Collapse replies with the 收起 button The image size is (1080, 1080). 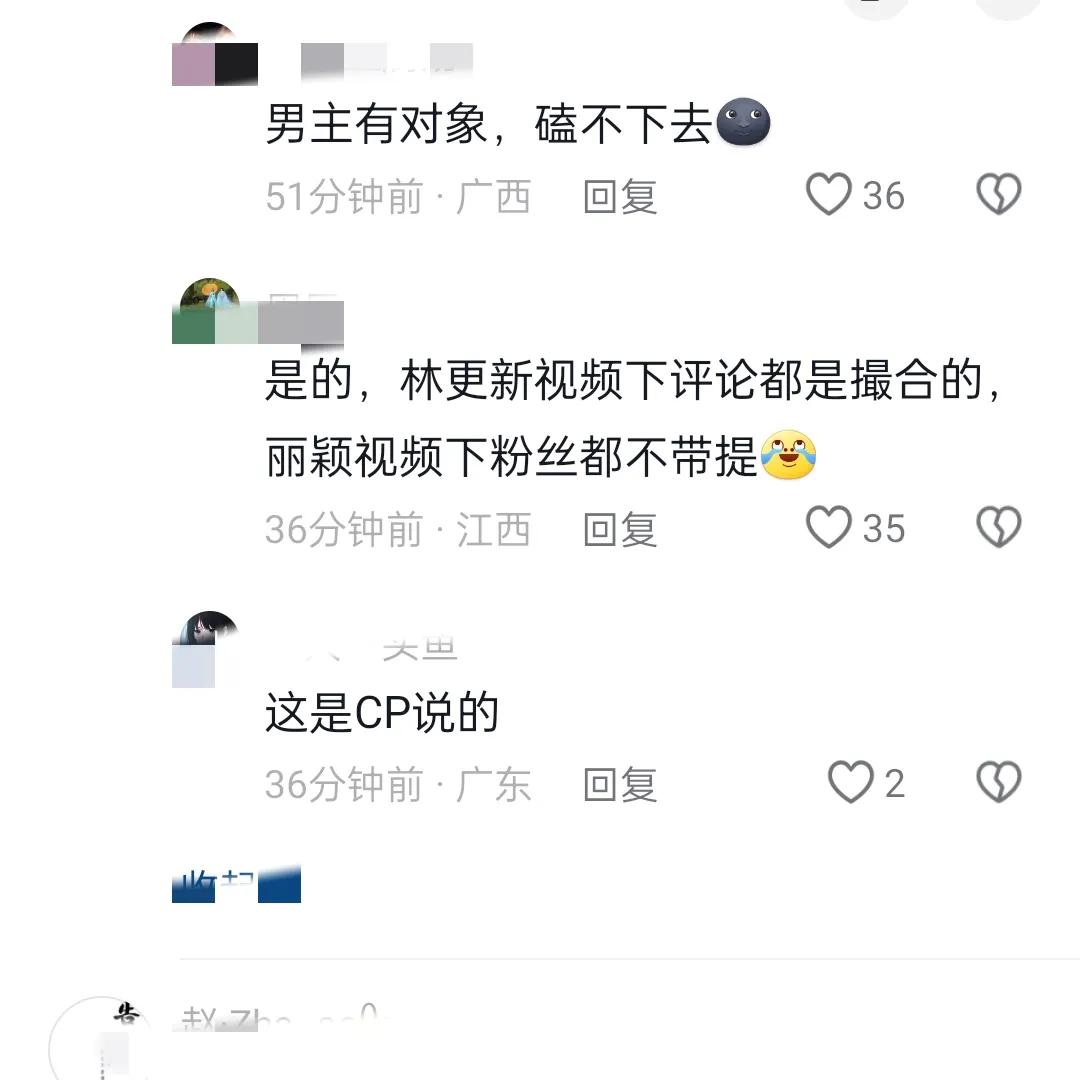pos(236,886)
